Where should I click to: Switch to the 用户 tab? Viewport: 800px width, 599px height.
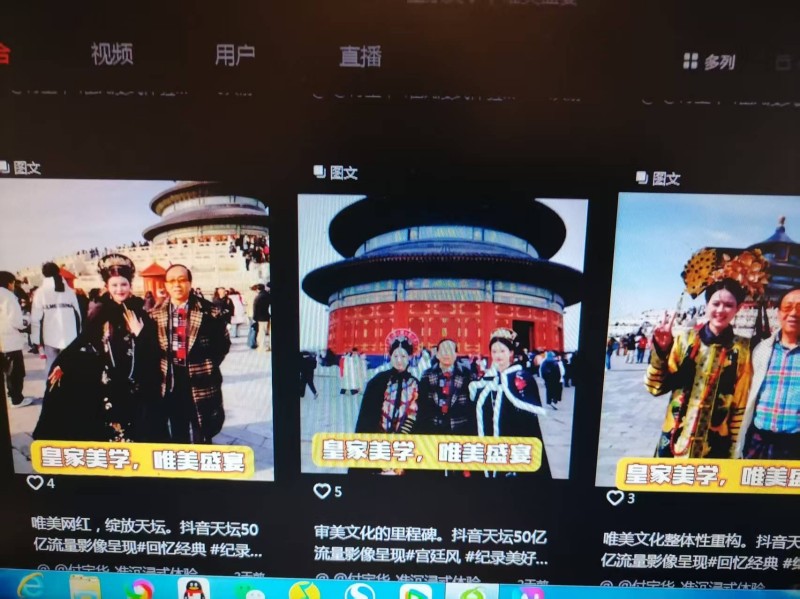[234, 56]
